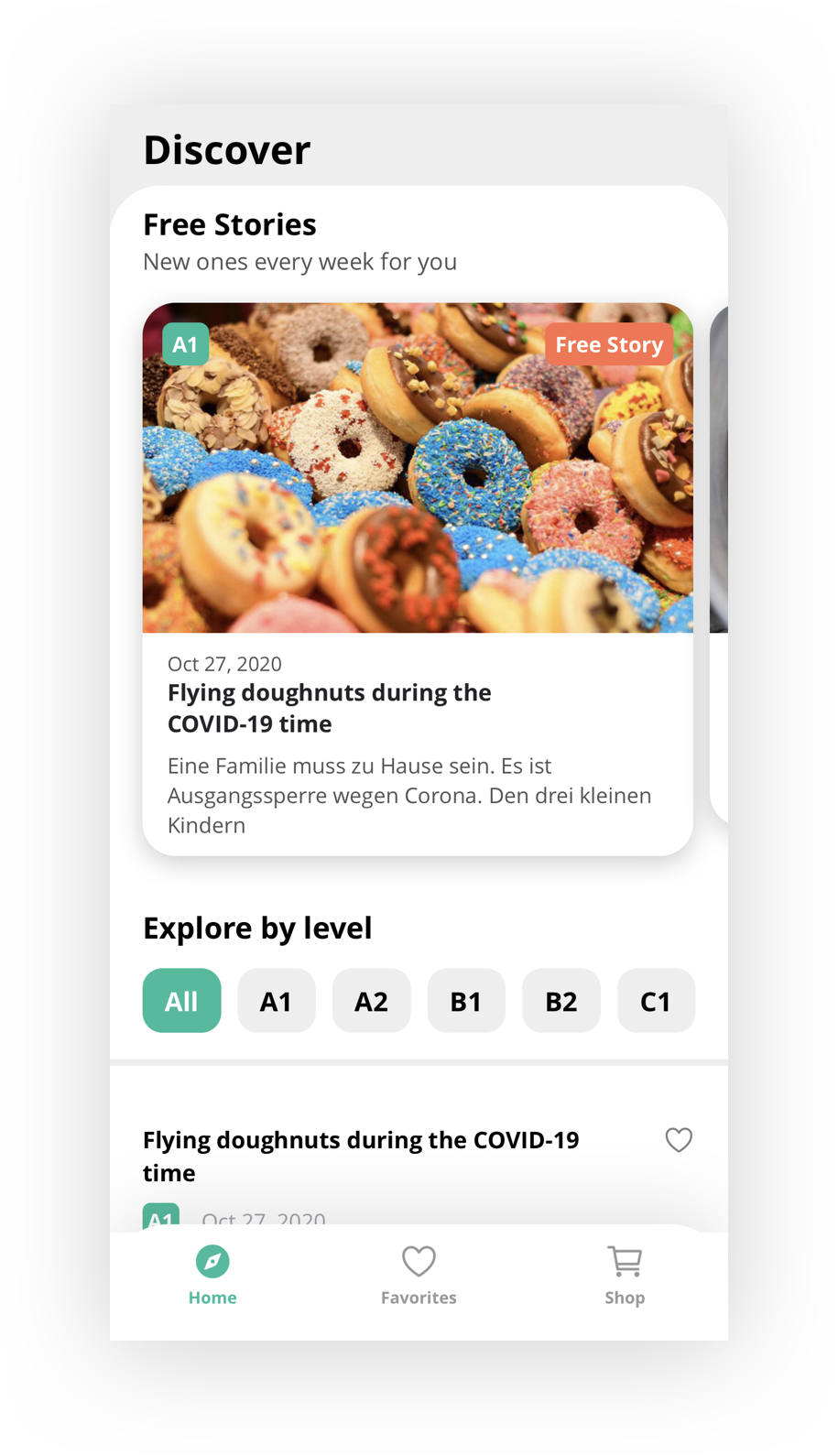The height and width of the screenshot is (1456, 838).
Task: Switch to the Favorites tab
Action: pyautogui.click(x=419, y=1275)
